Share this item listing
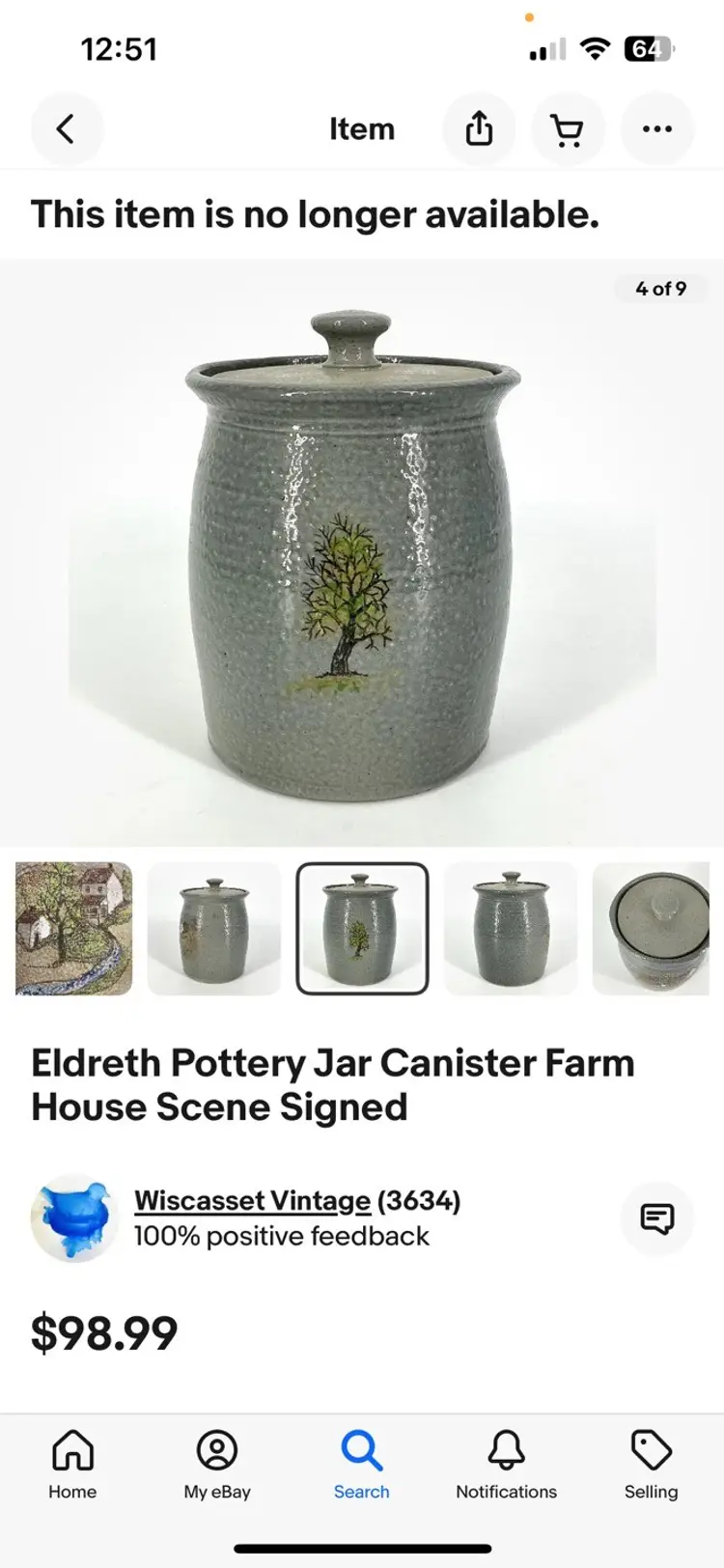 pyautogui.click(x=480, y=129)
